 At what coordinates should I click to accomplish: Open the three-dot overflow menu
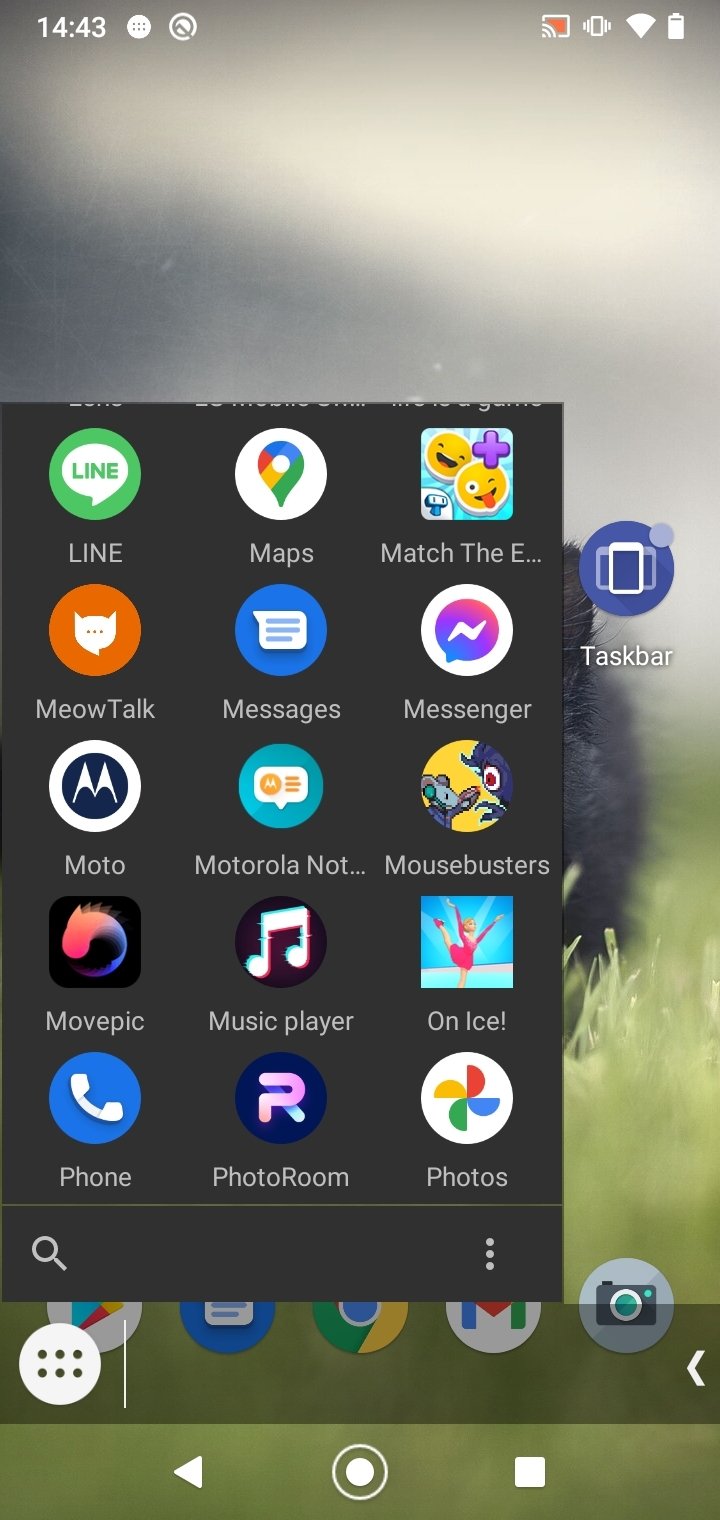coord(490,1253)
